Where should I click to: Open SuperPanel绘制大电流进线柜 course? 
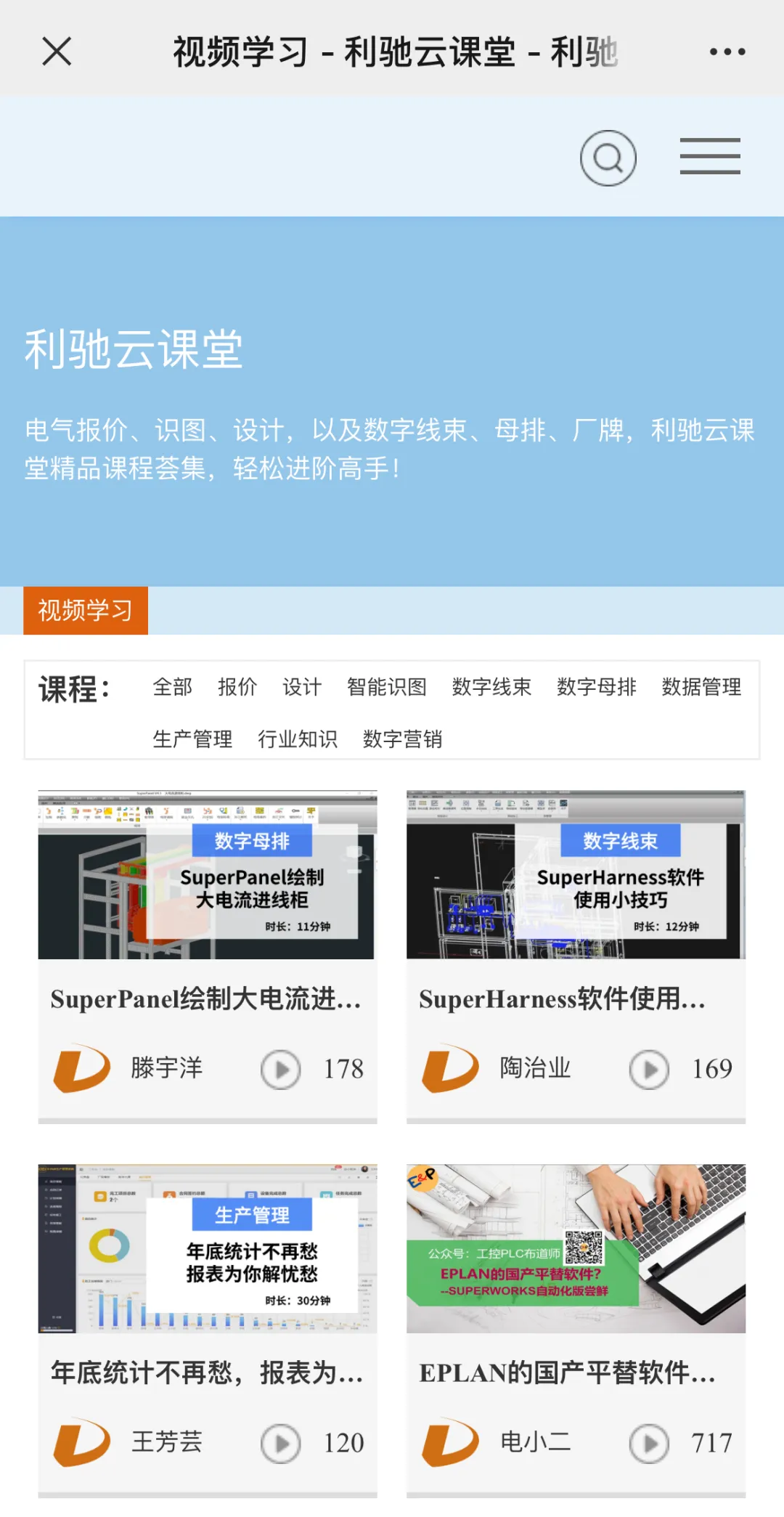[x=207, y=875]
